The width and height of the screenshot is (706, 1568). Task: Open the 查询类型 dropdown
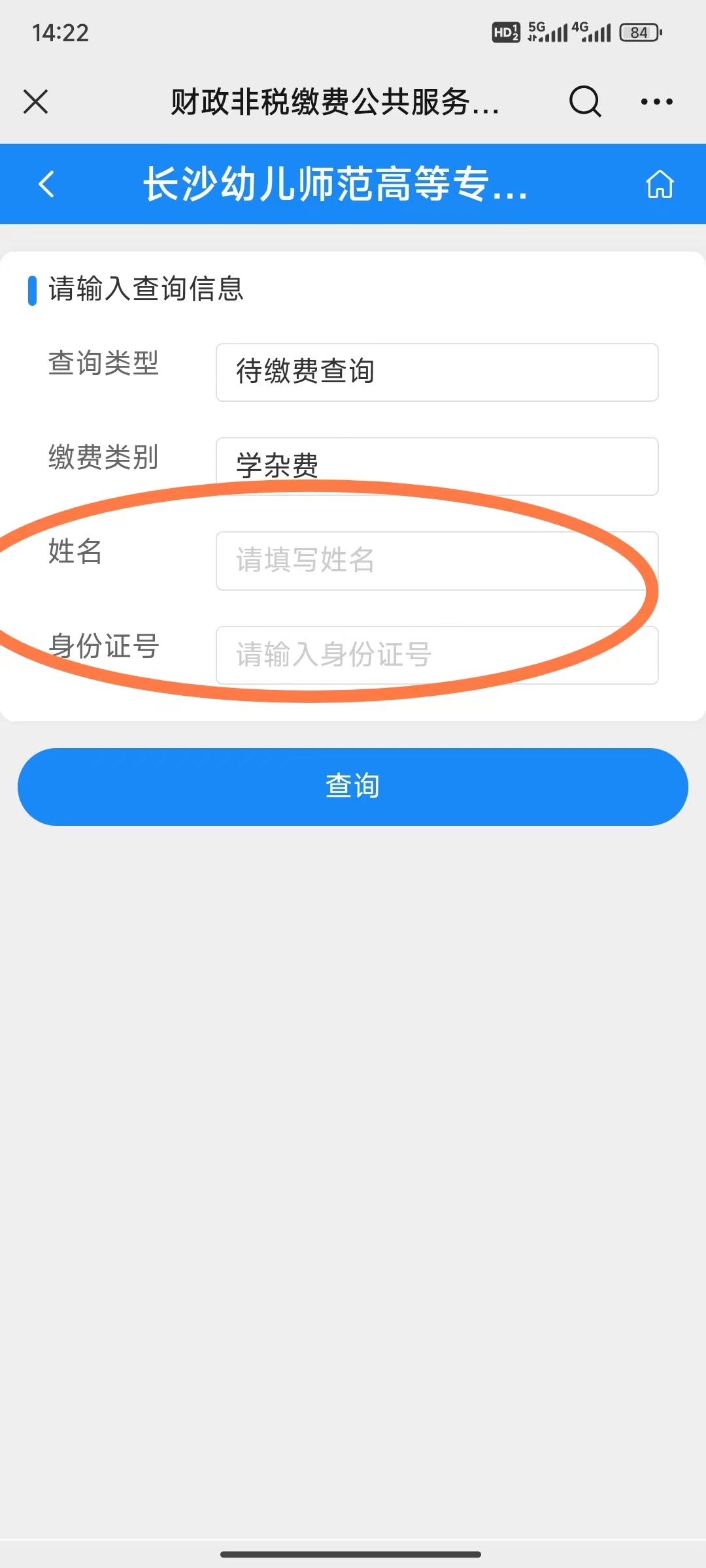437,372
